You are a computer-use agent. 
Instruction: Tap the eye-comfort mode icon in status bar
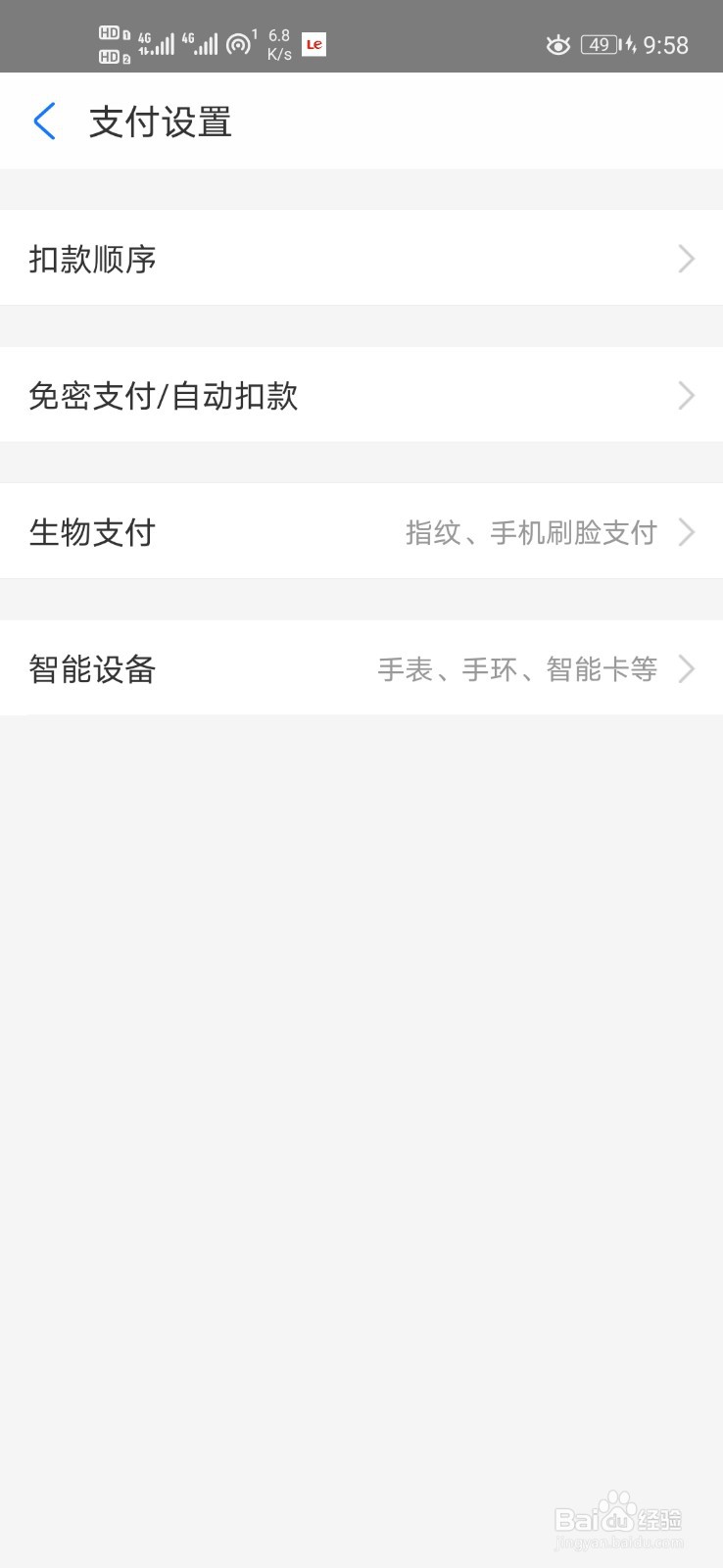click(x=558, y=43)
